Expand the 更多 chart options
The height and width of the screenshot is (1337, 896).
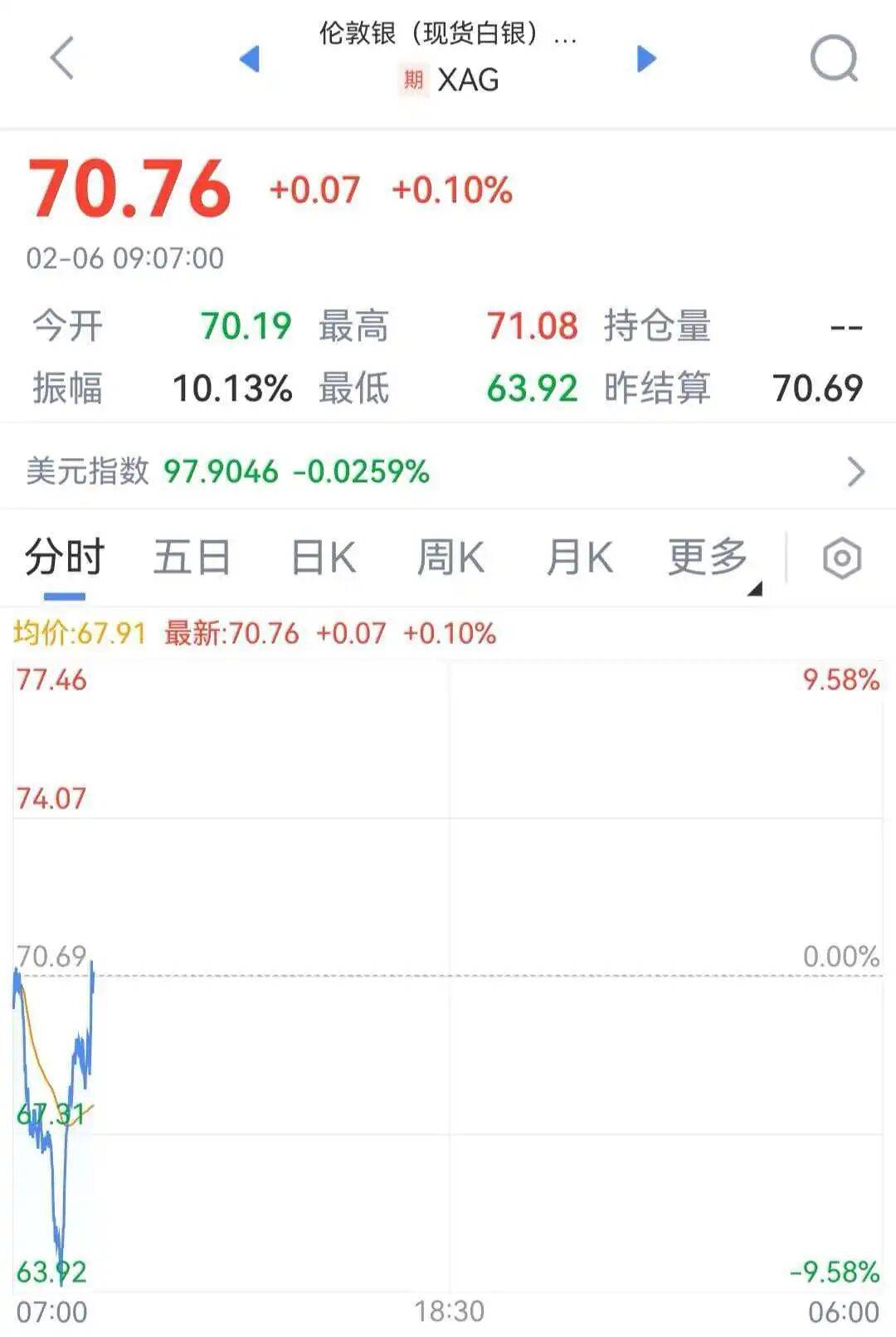click(x=710, y=558)
